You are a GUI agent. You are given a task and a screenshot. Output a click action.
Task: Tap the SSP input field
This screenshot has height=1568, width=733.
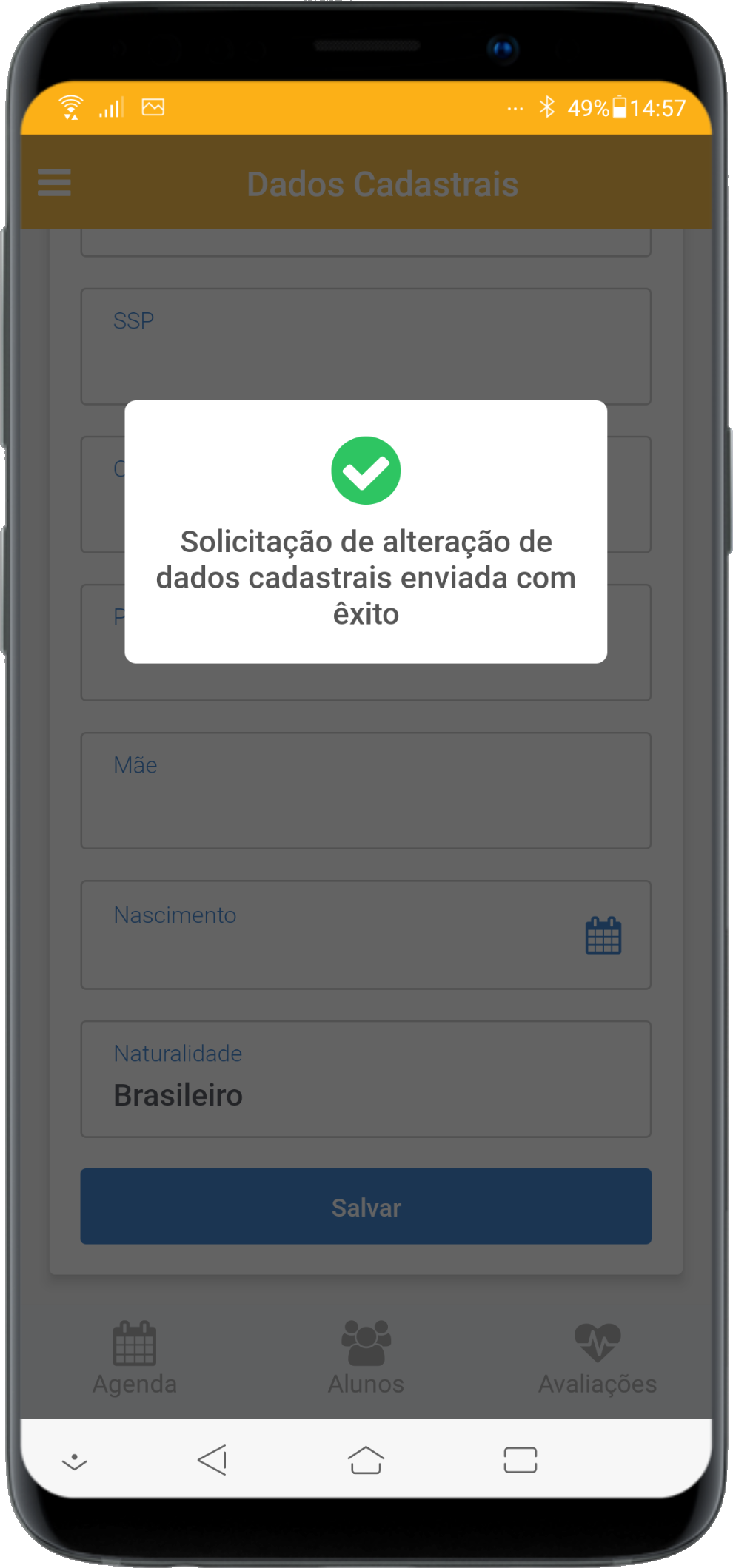tap(365, 346)
